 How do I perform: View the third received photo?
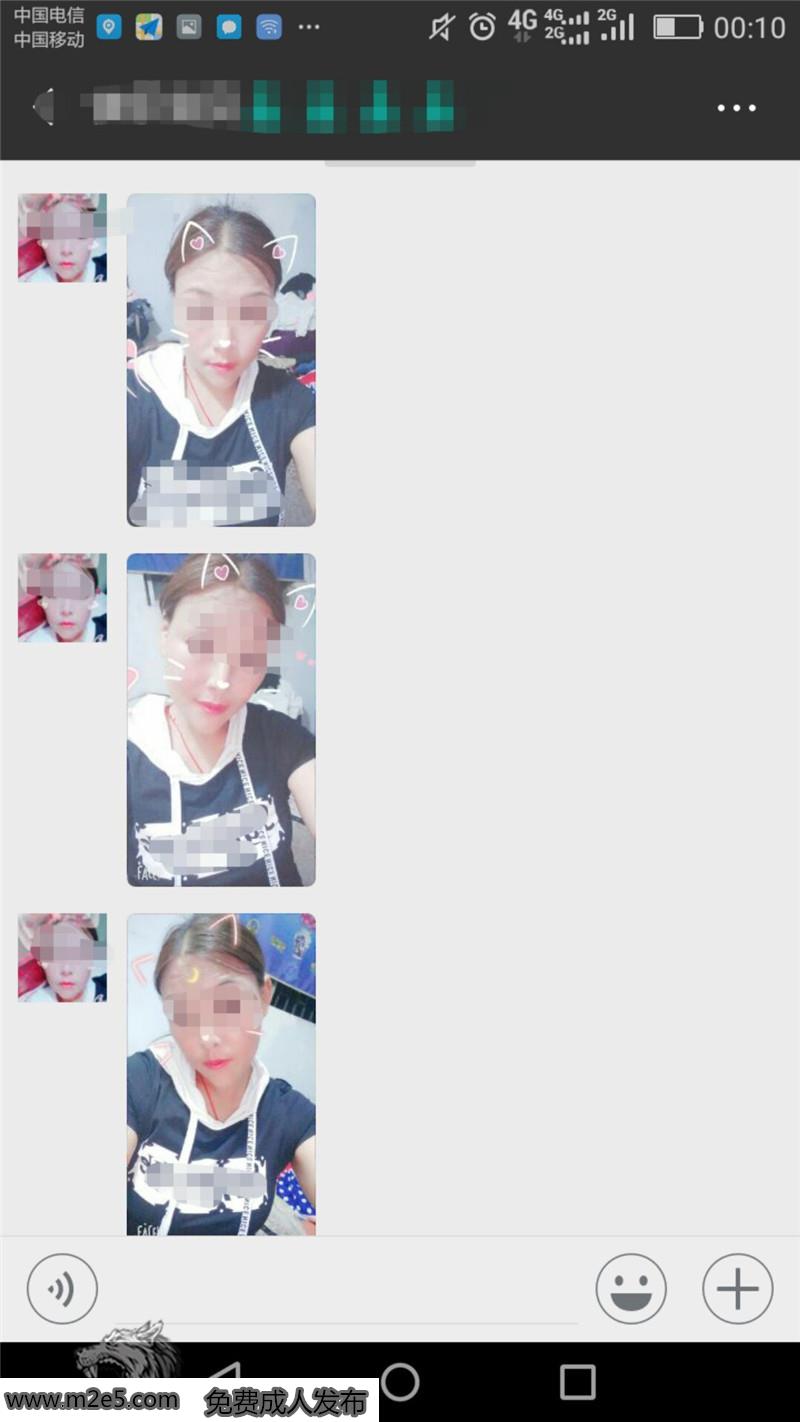(221, 1075)
